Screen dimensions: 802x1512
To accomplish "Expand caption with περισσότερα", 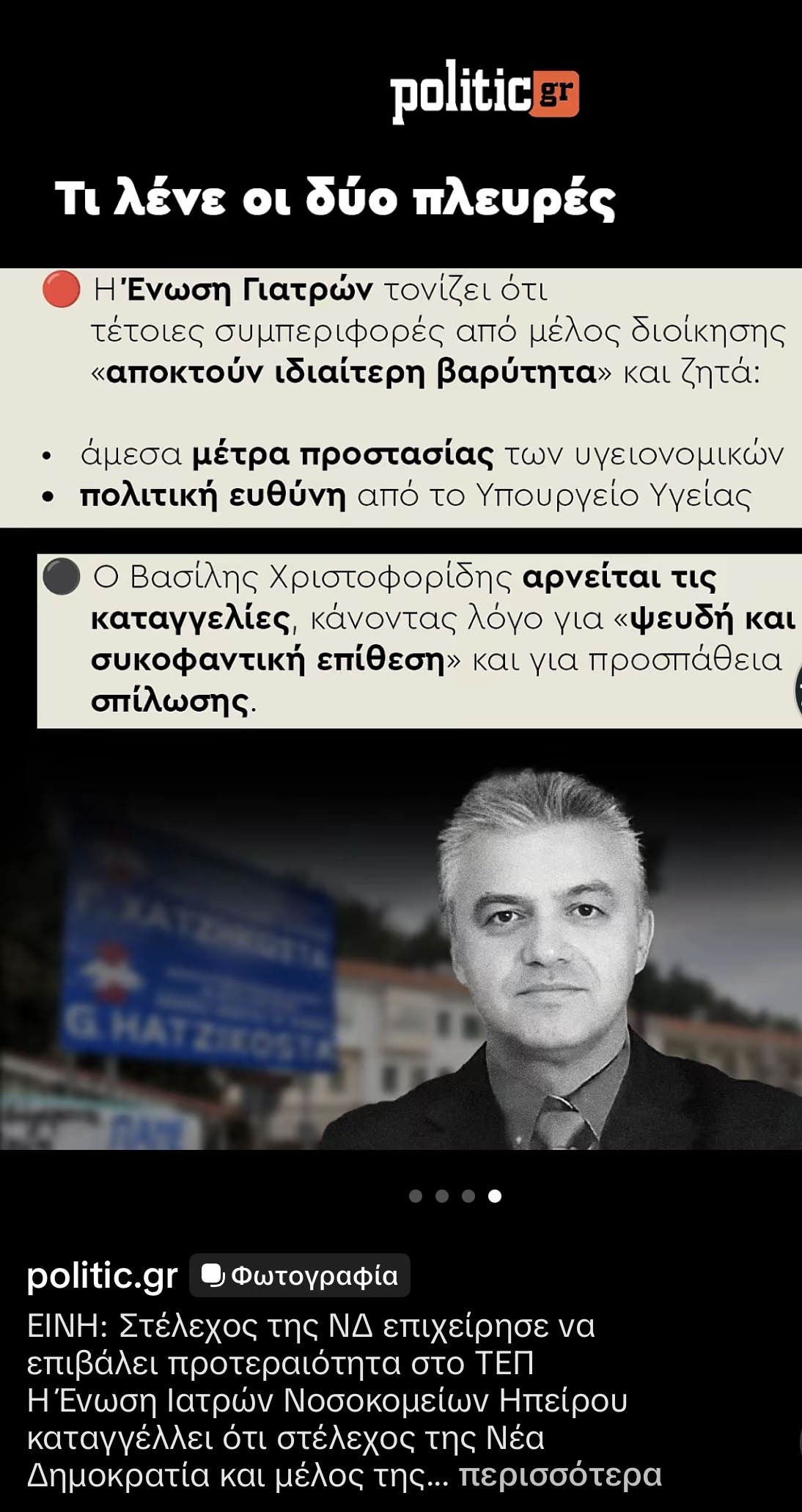I will click(x=560, y=1474).
